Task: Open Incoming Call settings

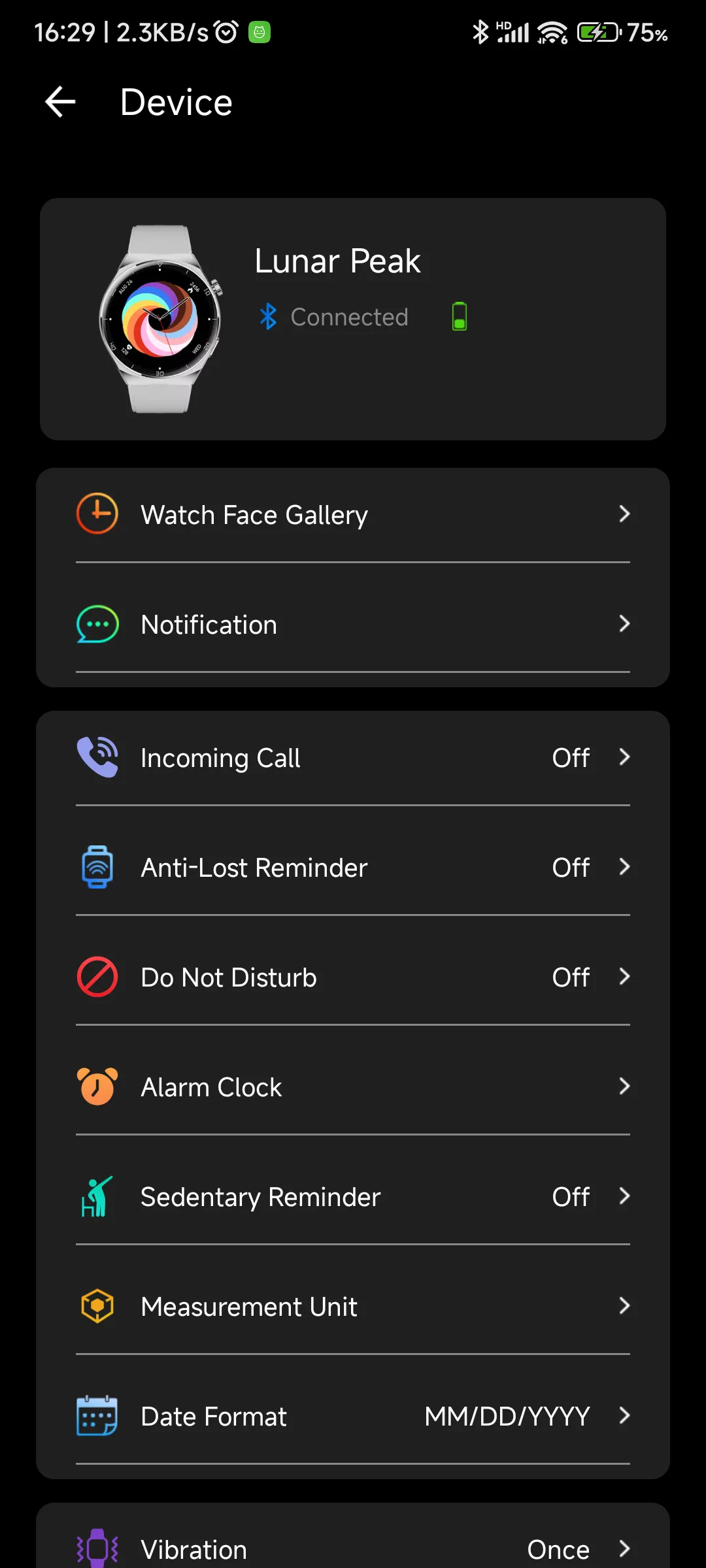Action: tap(353, 758)
